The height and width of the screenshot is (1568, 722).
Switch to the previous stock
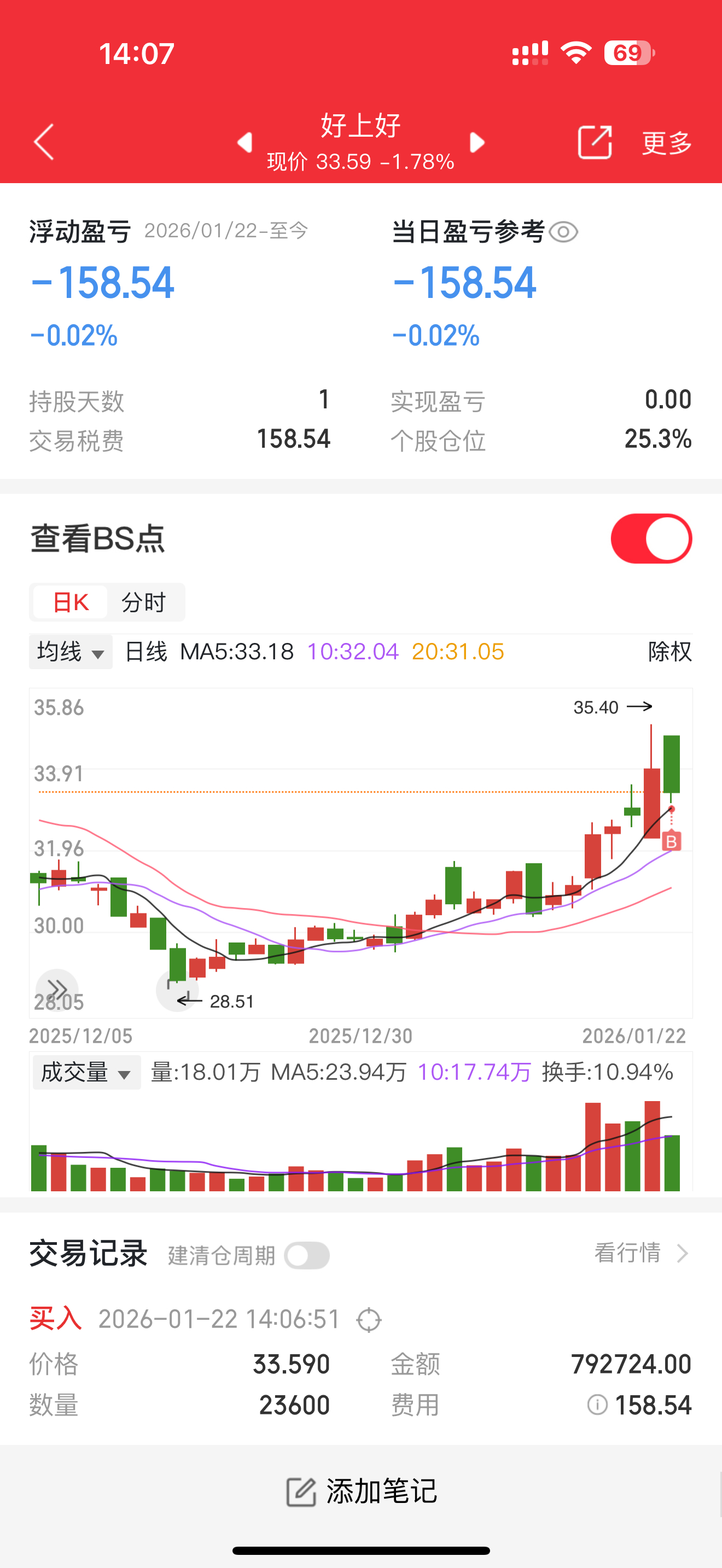point(244,143)
